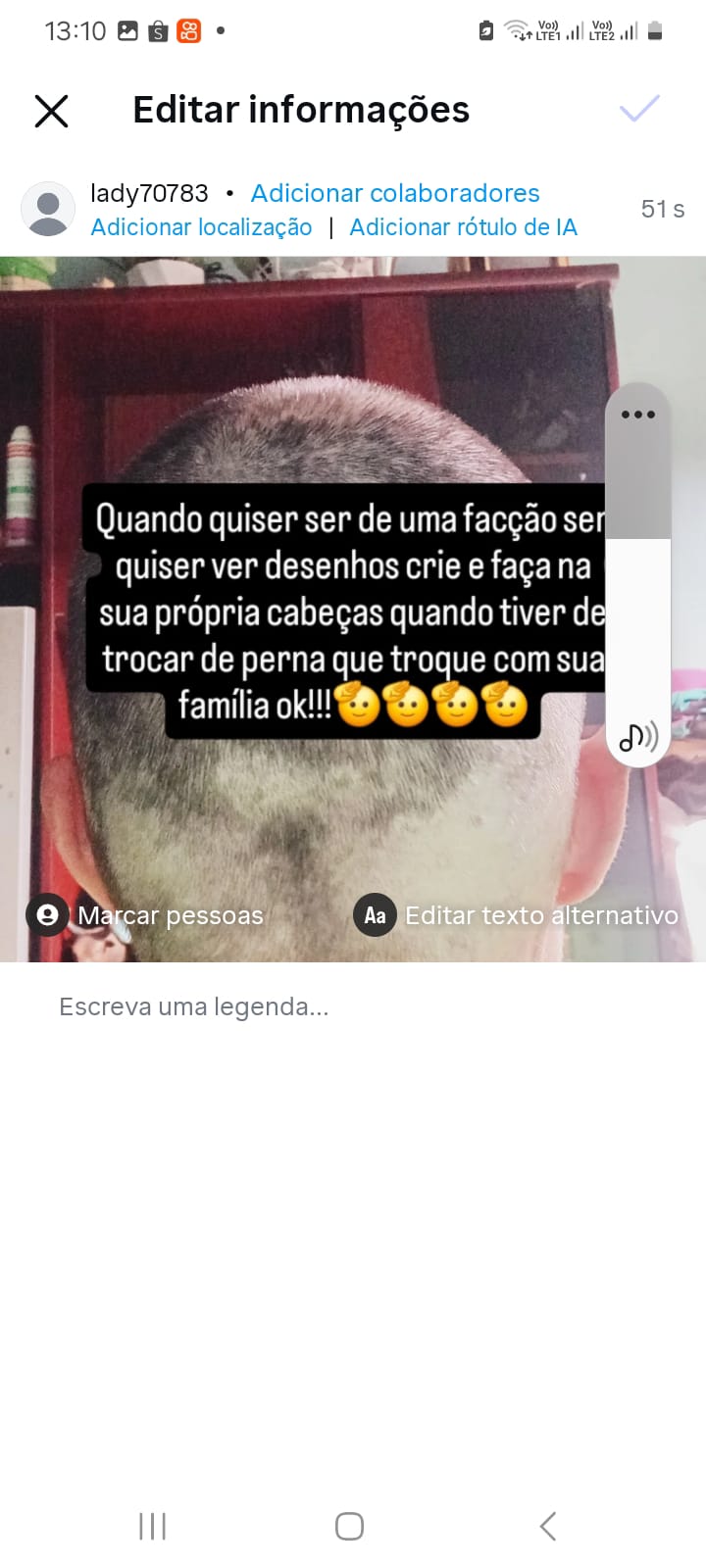Open Editar texto alternativo
This screenshot has height=1568, width=706.
(517, 915)
